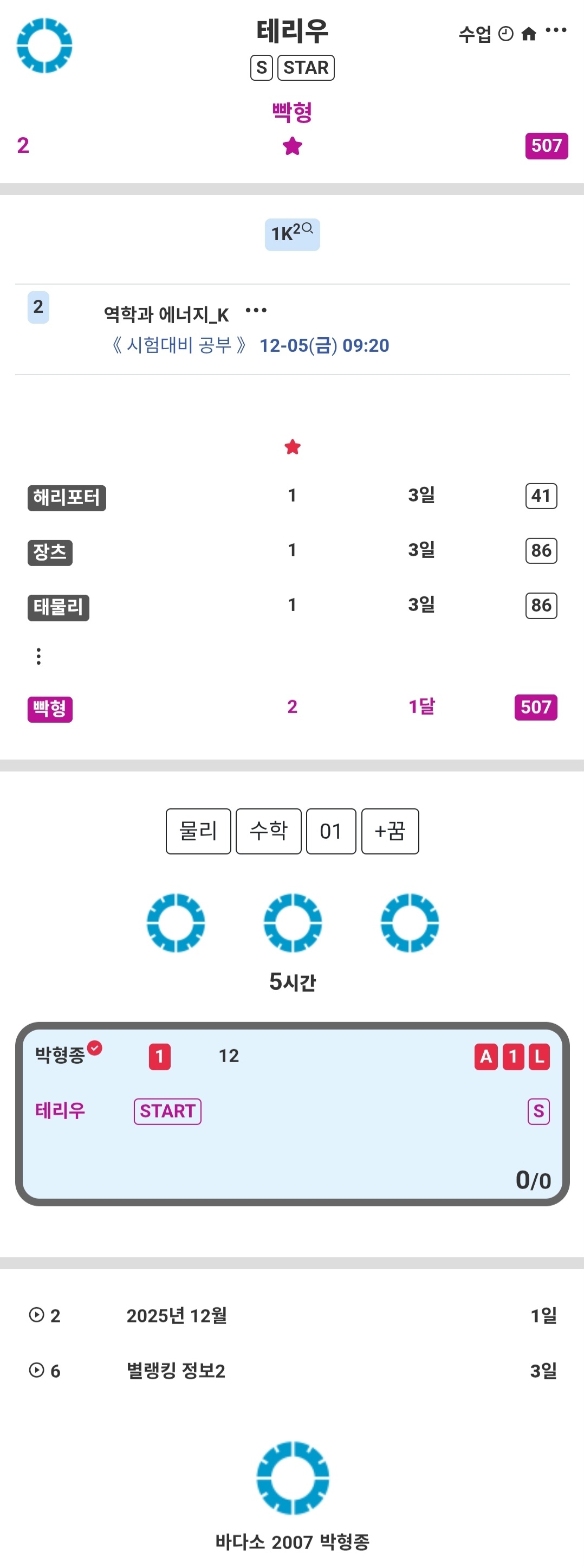Open the 수업 link in the header
This screenshot has height=1568, width=584.
[475, 34]
